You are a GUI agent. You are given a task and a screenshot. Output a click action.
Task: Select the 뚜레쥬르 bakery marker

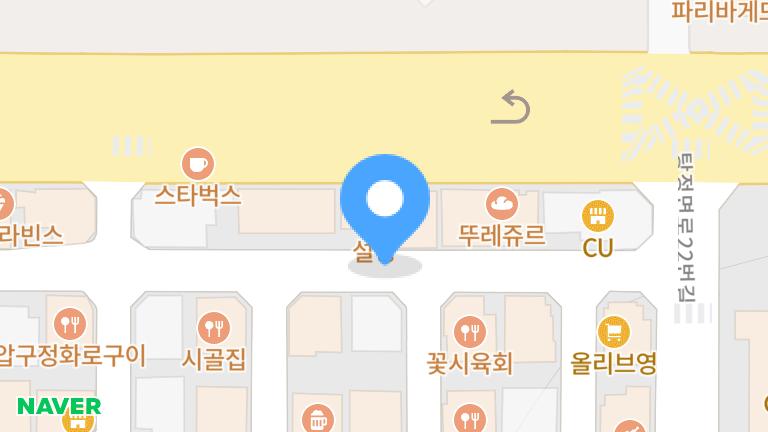[502, 205]
